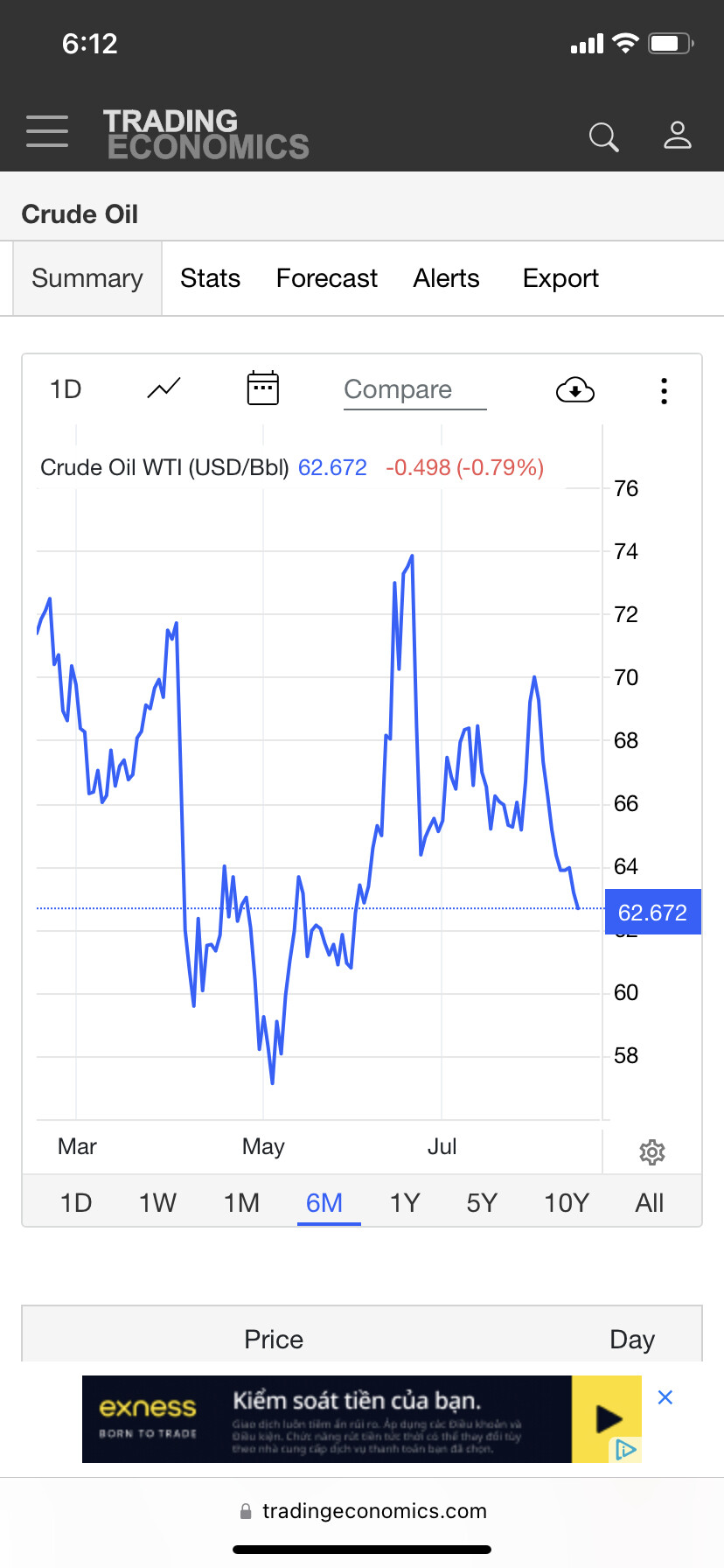This screenshot has width=724, height=1568.
Task: Open the user account icon
Action: [x=677, y=136]
